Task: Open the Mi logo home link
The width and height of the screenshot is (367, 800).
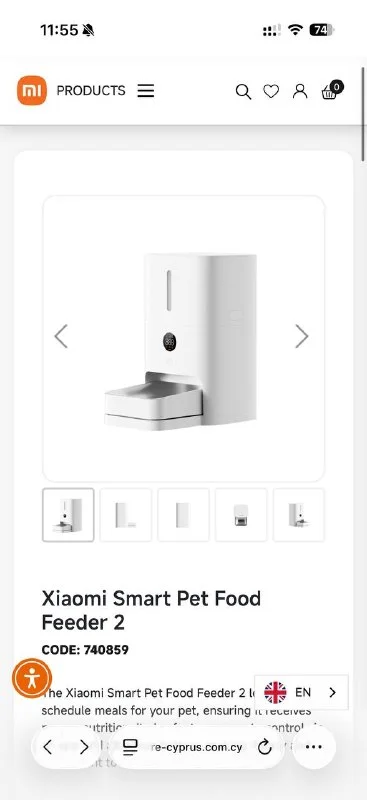Action: (x=32, y=91)
